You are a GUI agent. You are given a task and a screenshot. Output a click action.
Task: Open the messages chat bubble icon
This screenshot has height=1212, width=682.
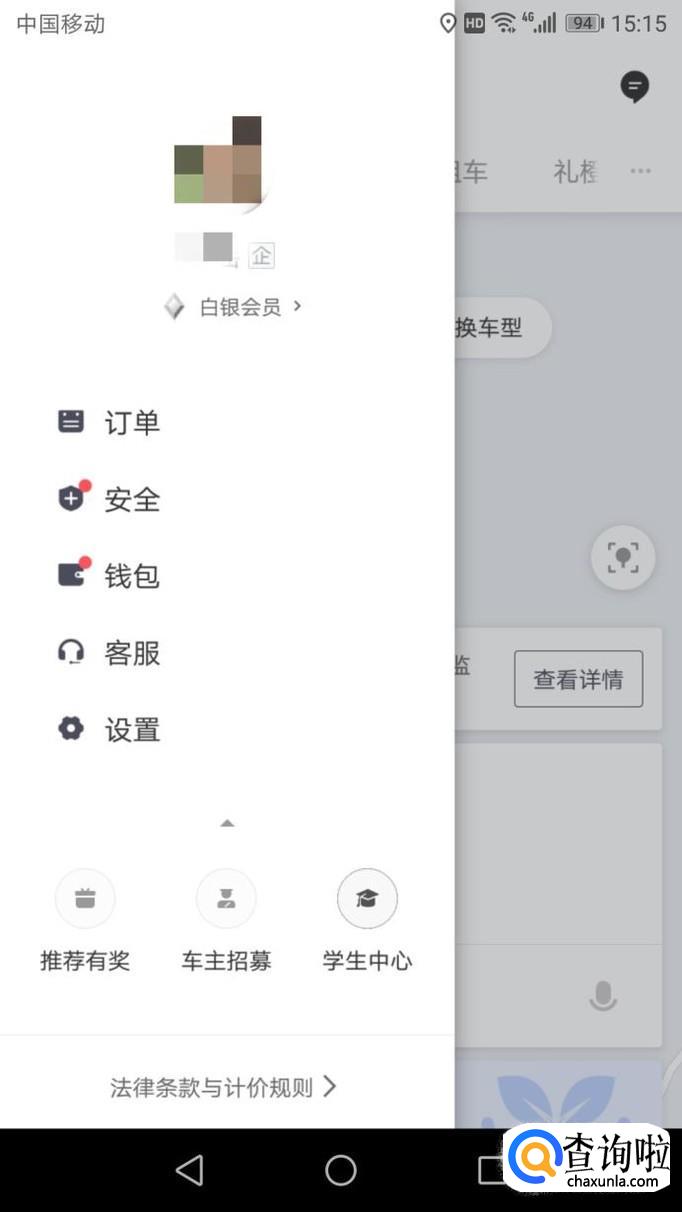tap(634, 87)
